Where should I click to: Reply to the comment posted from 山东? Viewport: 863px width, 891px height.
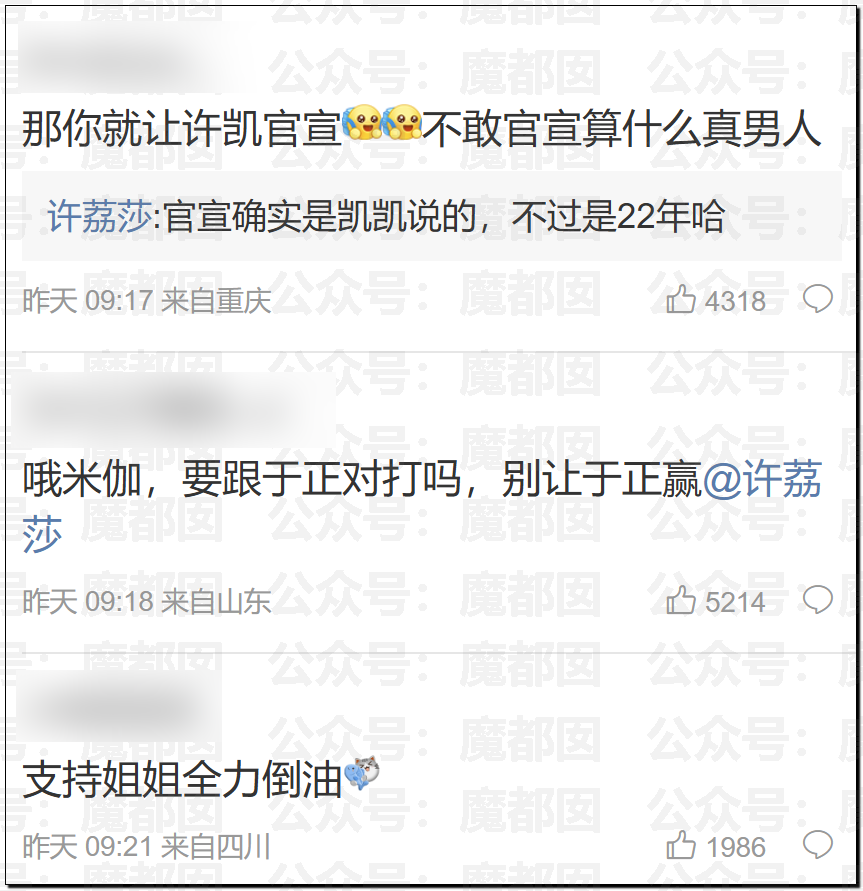click(818, 600)
